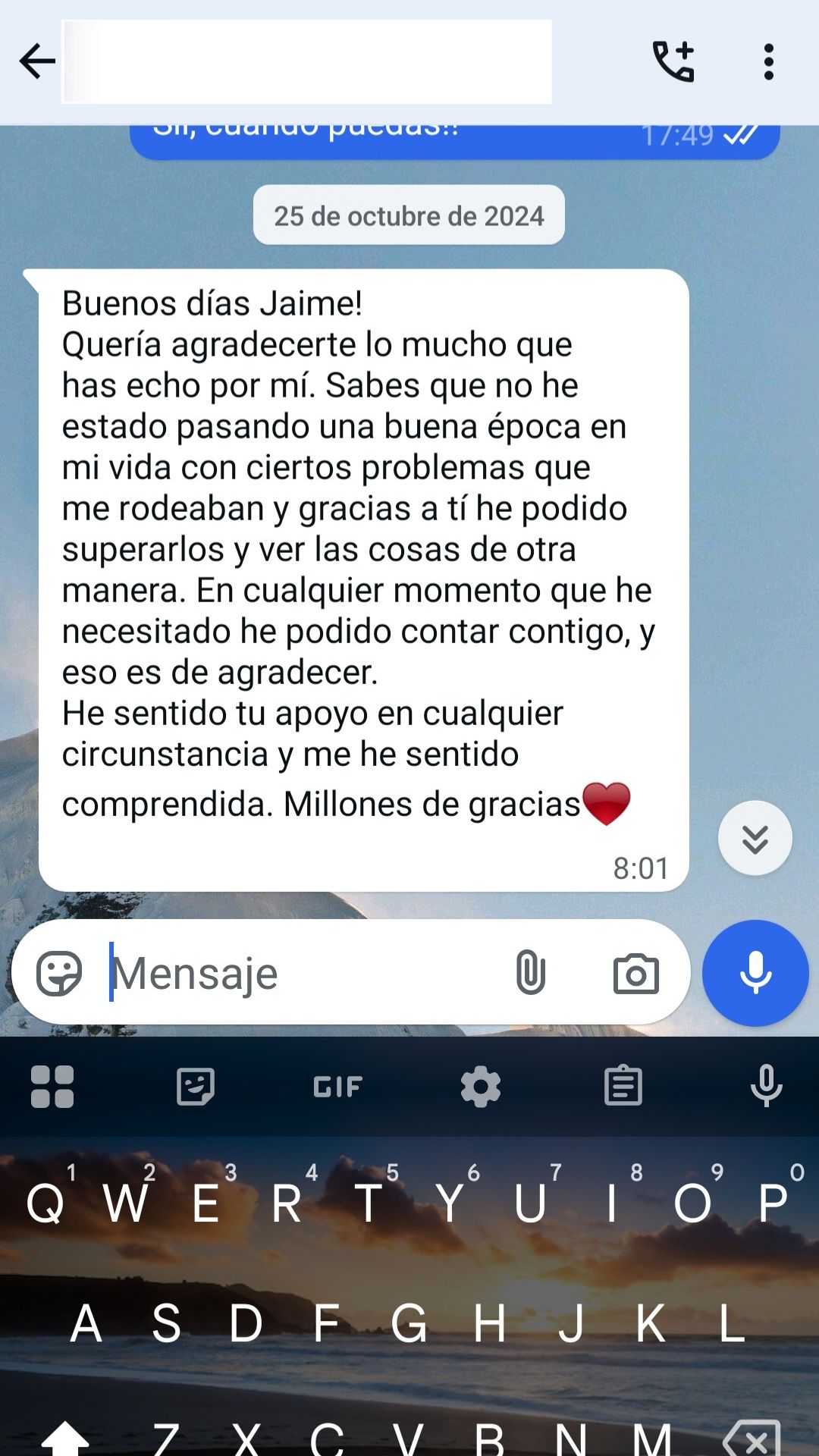Open the keyboard settings gear

click(481, 1087)
